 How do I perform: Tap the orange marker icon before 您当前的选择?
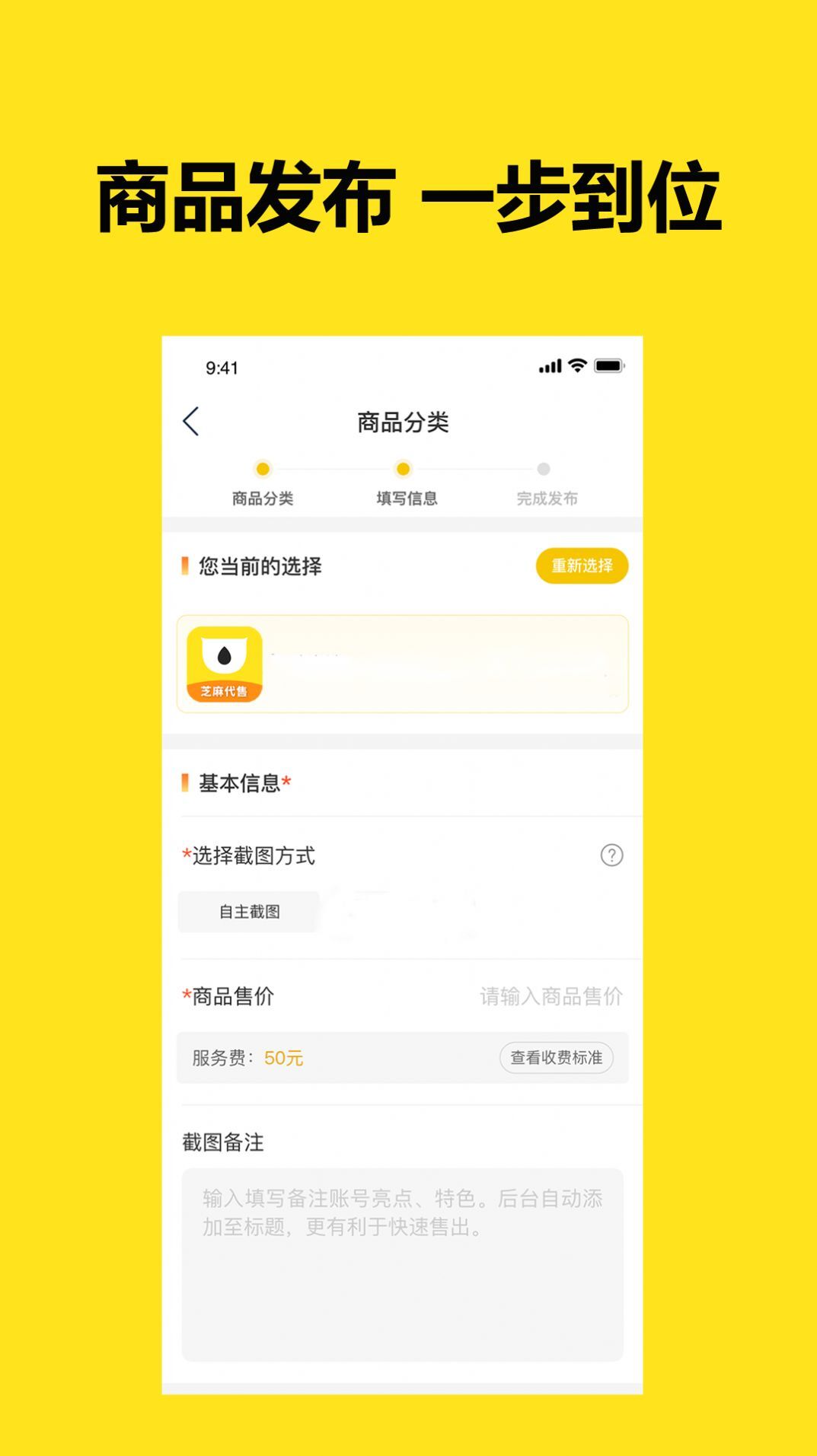coord(184,564)
